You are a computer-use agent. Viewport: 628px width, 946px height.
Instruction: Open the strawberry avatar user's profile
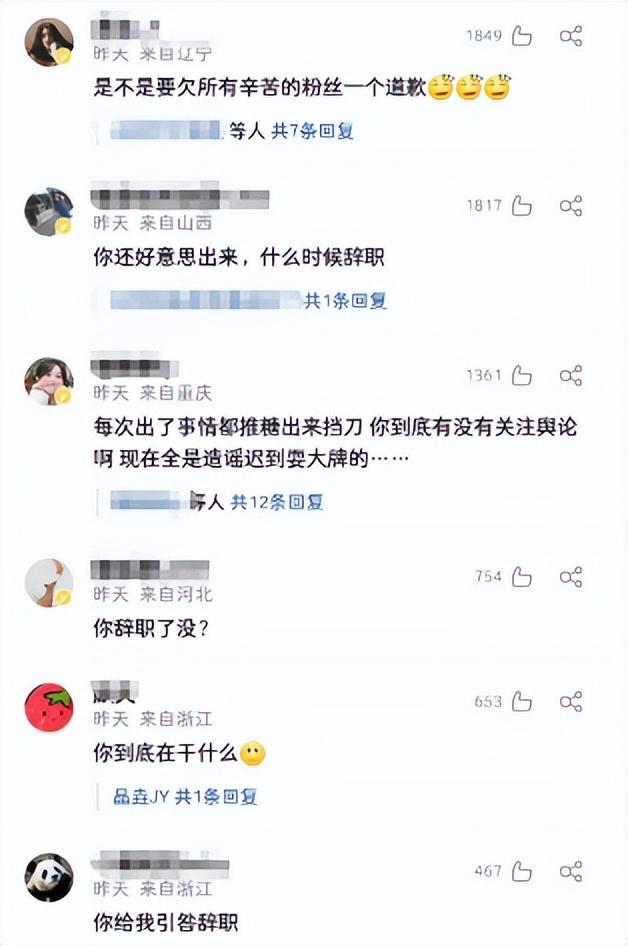(48, 708)
